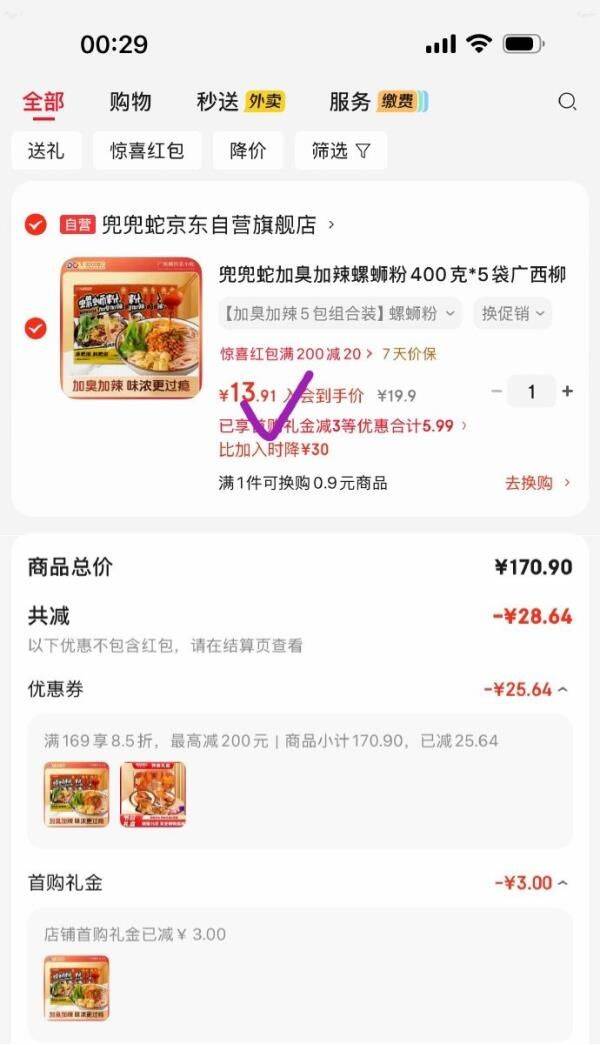Tap 去换购 to redeem add-on
This screenshot has width=600, height=1045.
pyautogui.click(x=537, y=483)
